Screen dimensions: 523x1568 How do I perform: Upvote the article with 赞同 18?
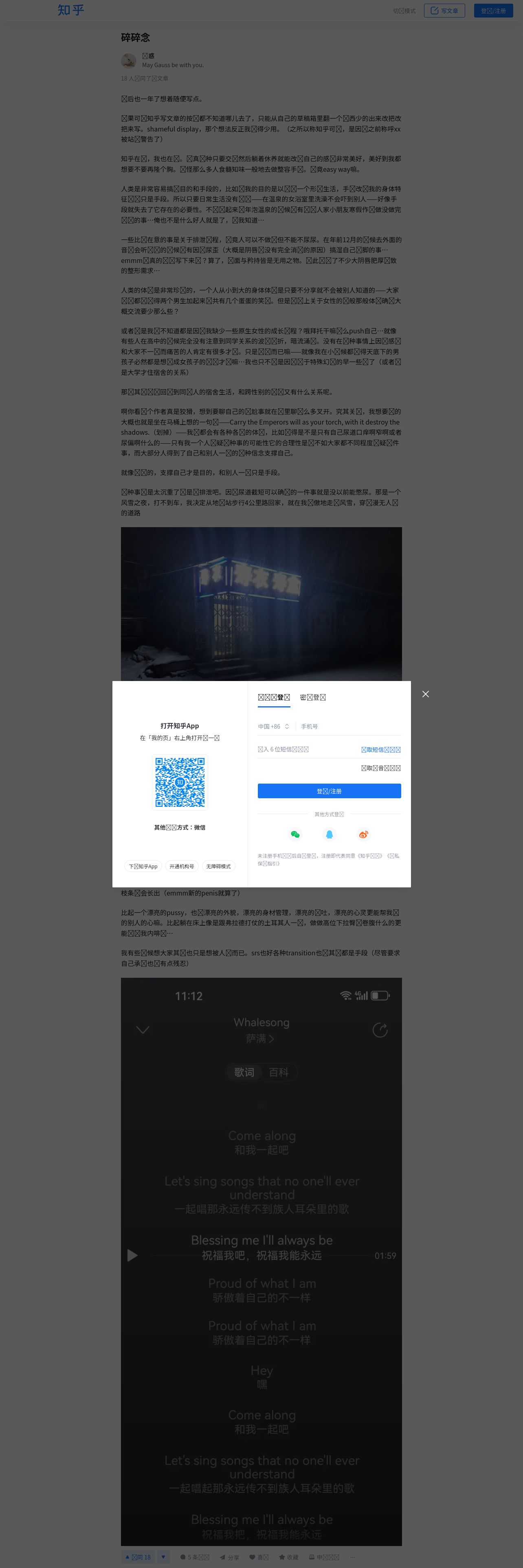click(138, 1557)
